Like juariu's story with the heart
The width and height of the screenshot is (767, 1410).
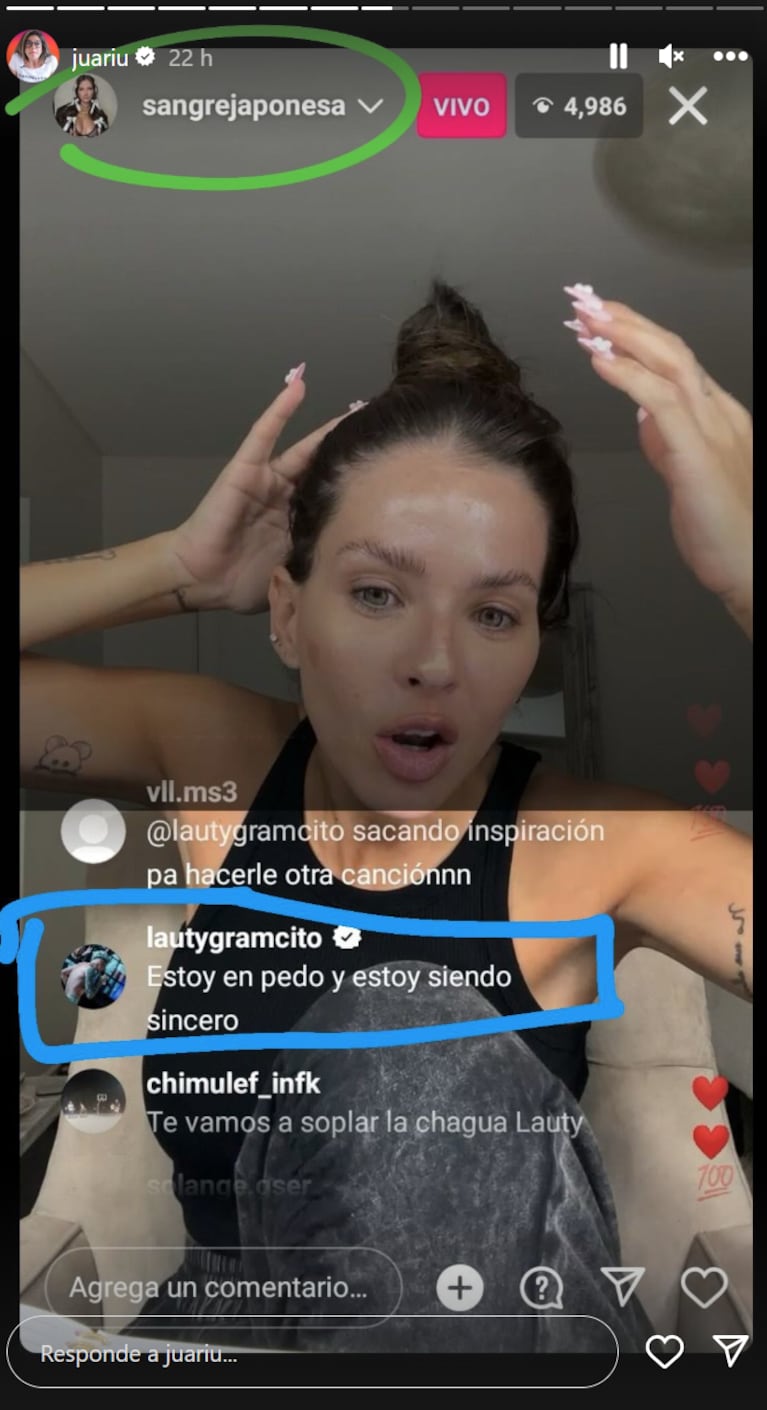(x=664, y=1352)
